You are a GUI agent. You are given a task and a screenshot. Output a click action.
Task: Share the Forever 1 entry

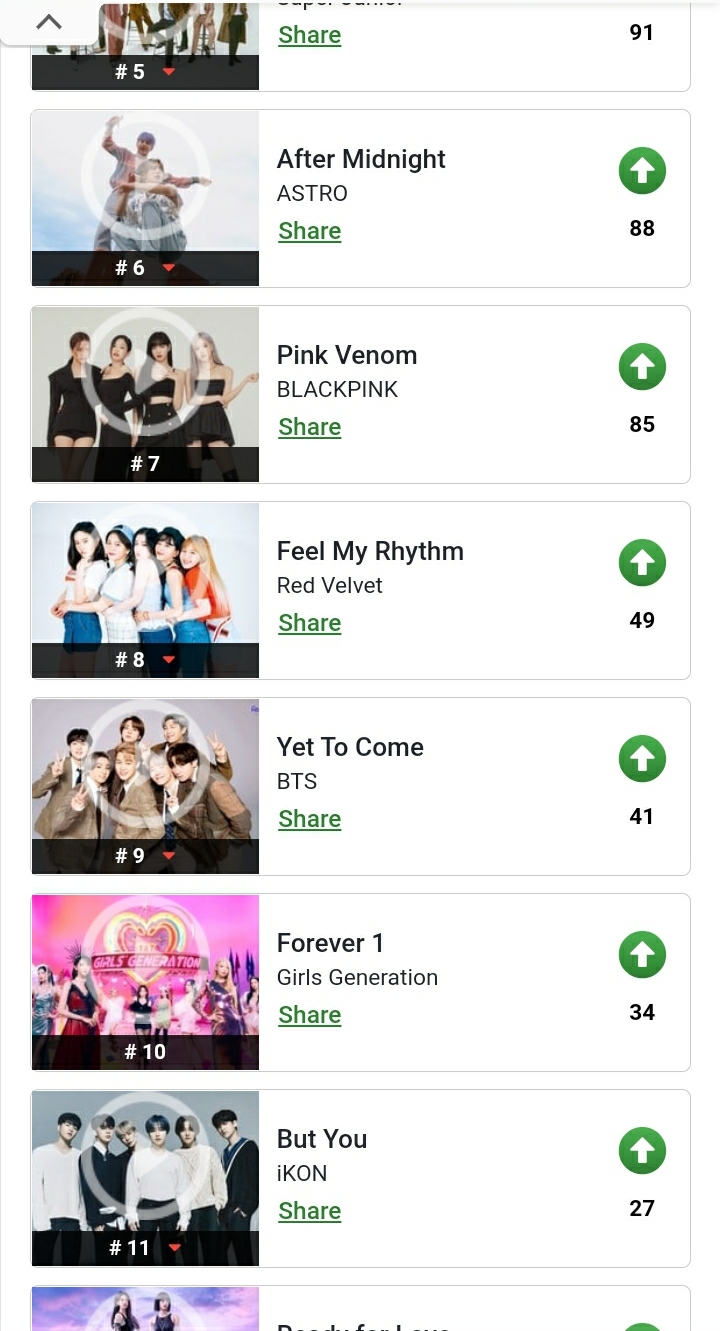coord(309,1015)
